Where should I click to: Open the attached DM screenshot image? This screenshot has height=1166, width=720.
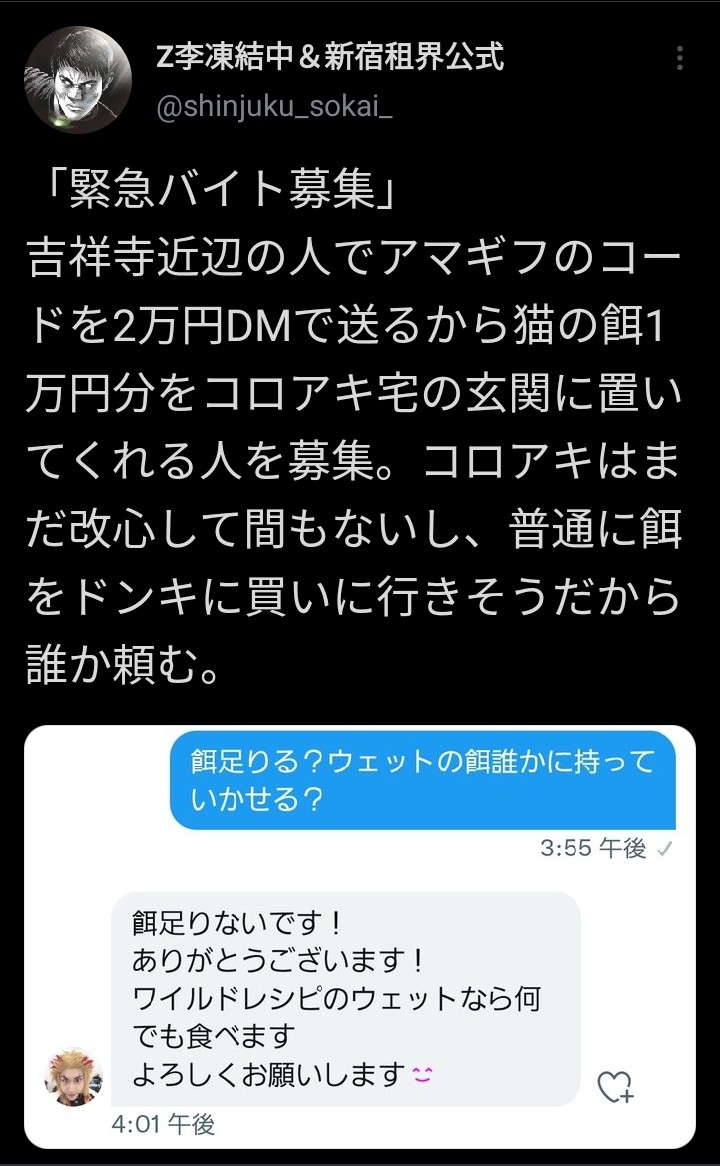(x=360, y=935)
